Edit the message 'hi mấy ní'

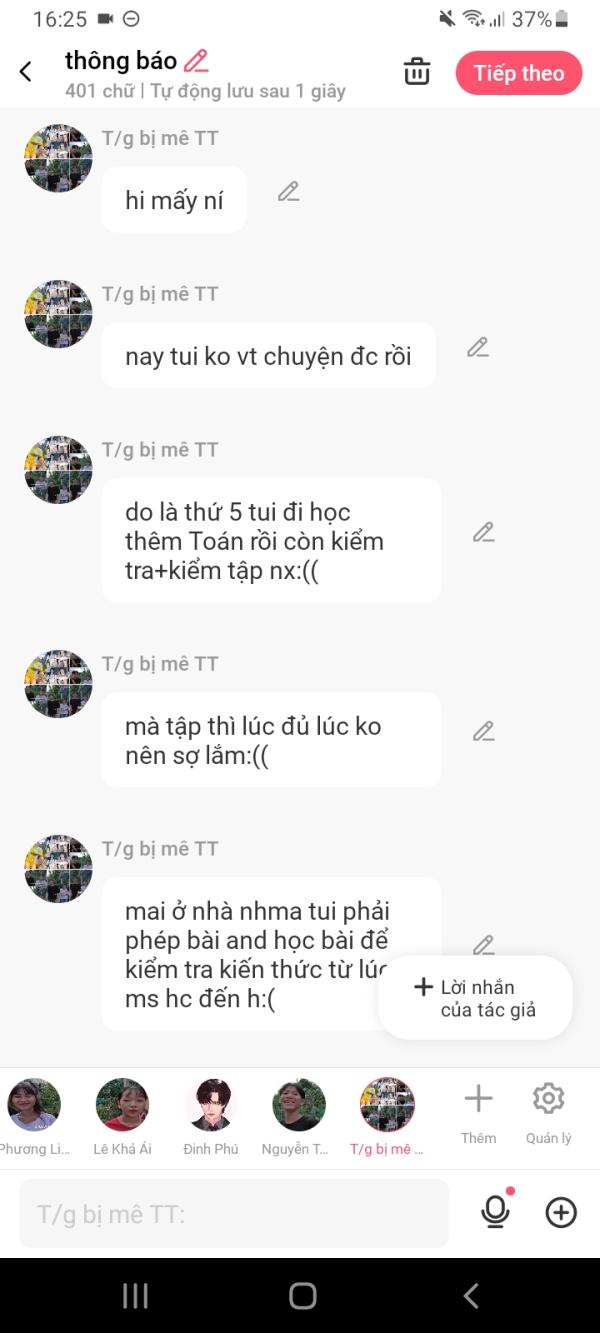click(x=288, y=191)
